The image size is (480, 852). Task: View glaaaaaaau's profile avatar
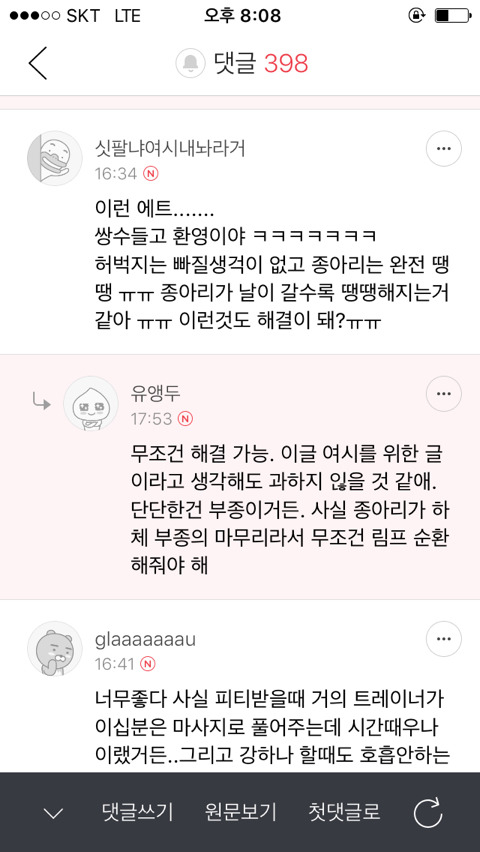point(55,649)
